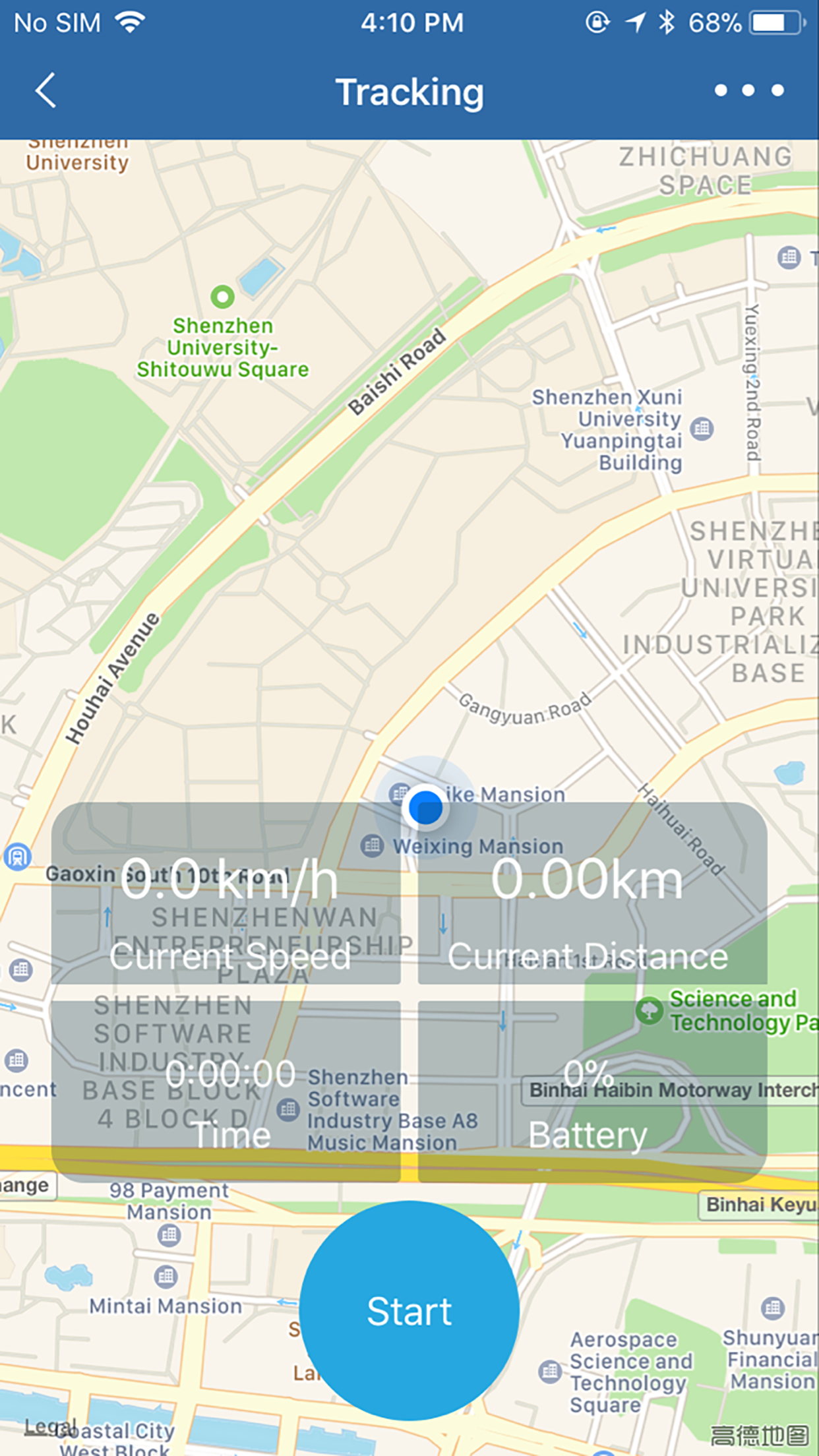The width and height of the screenshot is (819, 1456).
Task: Open the three-dot more options menu
Action: (749, 90)
